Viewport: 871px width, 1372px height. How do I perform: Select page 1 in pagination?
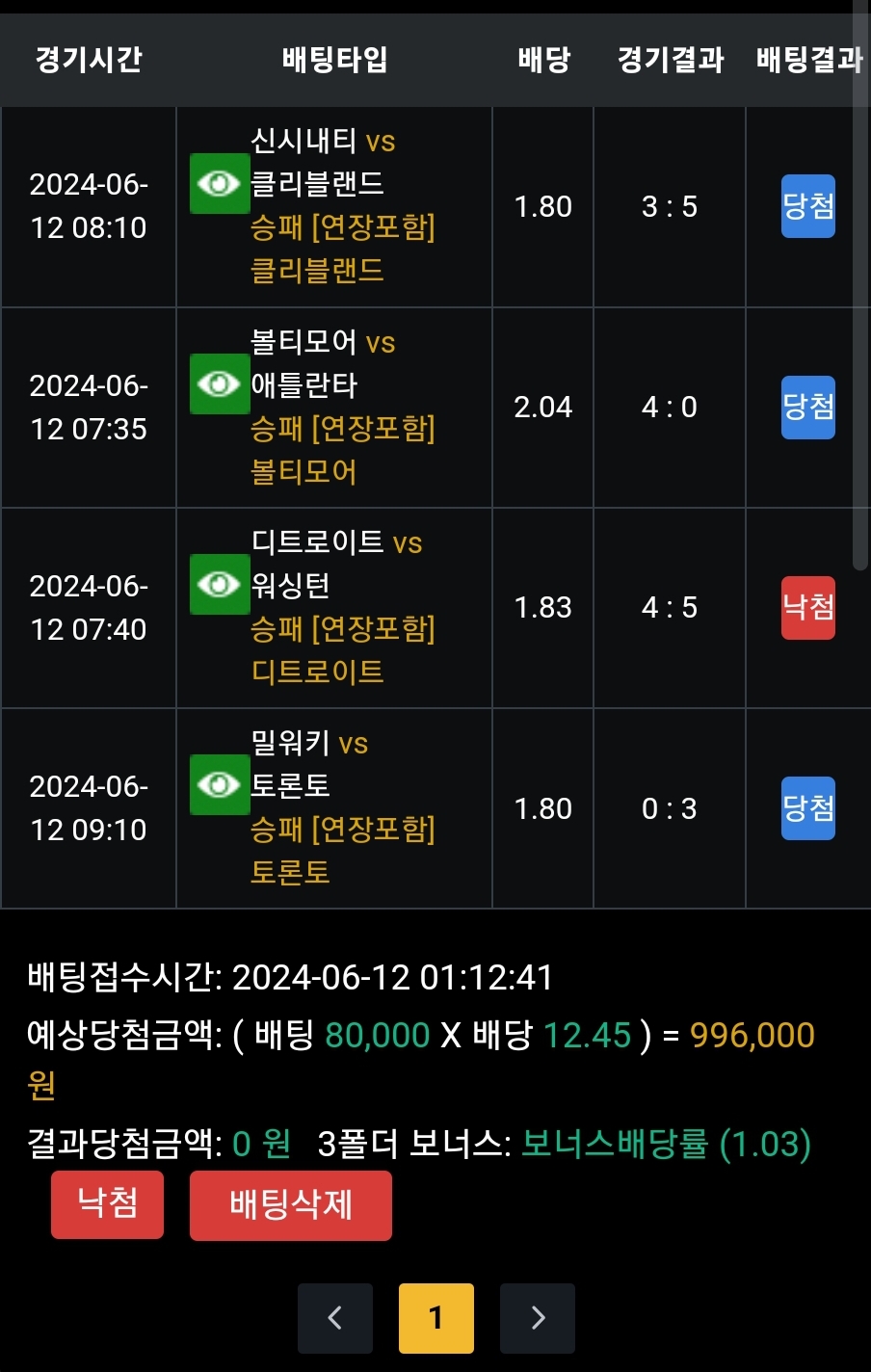[x=435, y=1317]
